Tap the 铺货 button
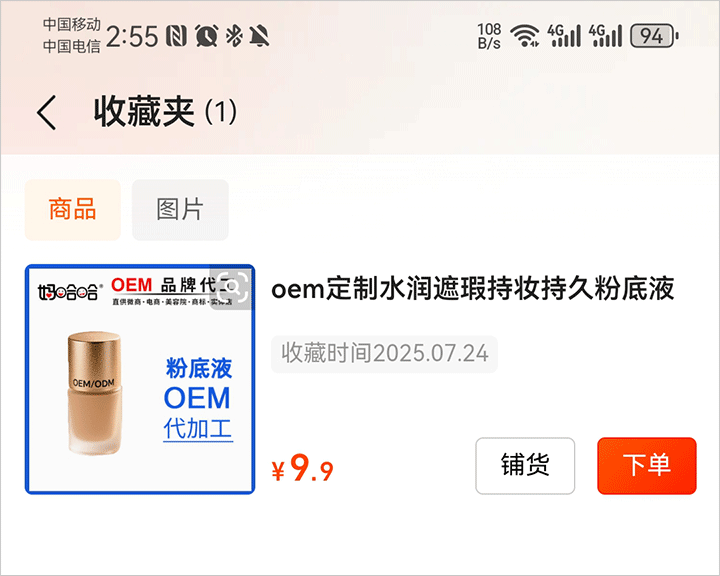The width and height of the screenshot is (720, 576). pyautogui.click(x=525, y=466)
